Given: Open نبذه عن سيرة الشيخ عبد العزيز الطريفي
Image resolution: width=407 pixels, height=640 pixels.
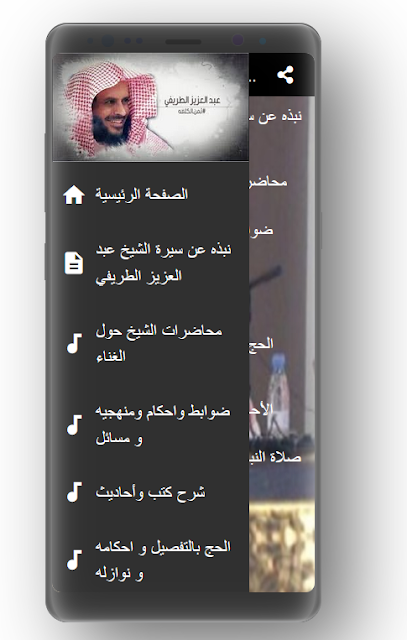Looking at the screenshot, I should tap(151, 262).
